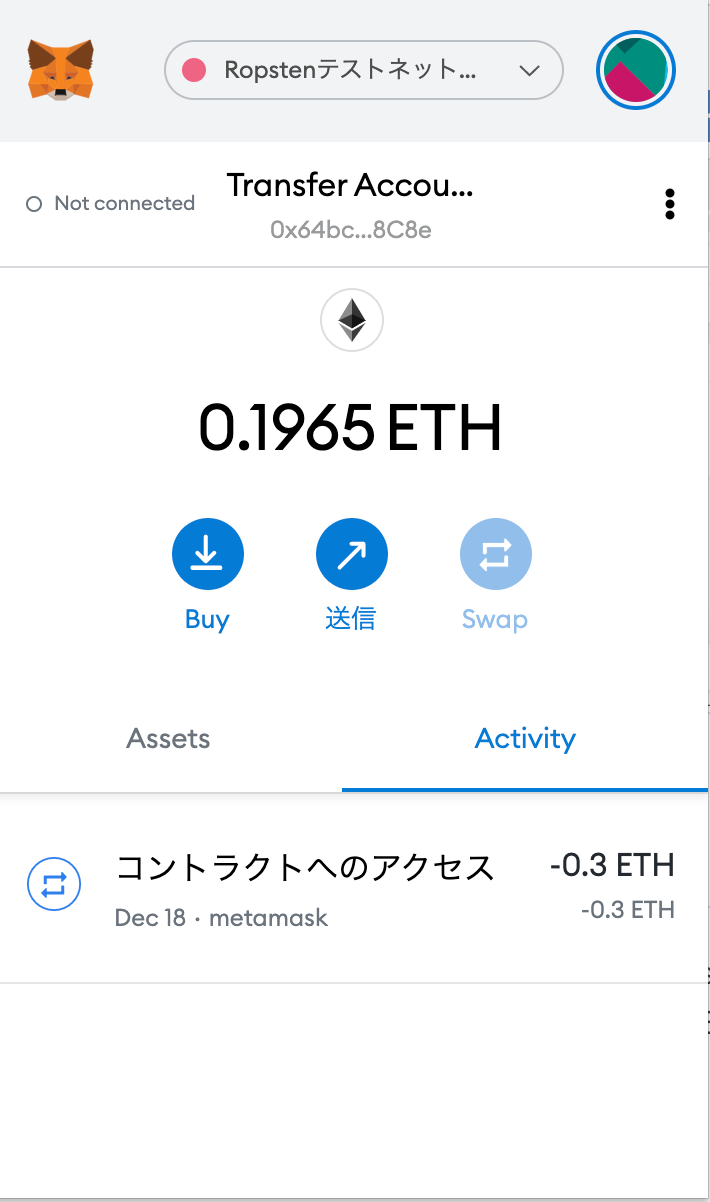Tap the 送信 send button
This screenshot has height=1202, width=710.
tap(351, 554)
